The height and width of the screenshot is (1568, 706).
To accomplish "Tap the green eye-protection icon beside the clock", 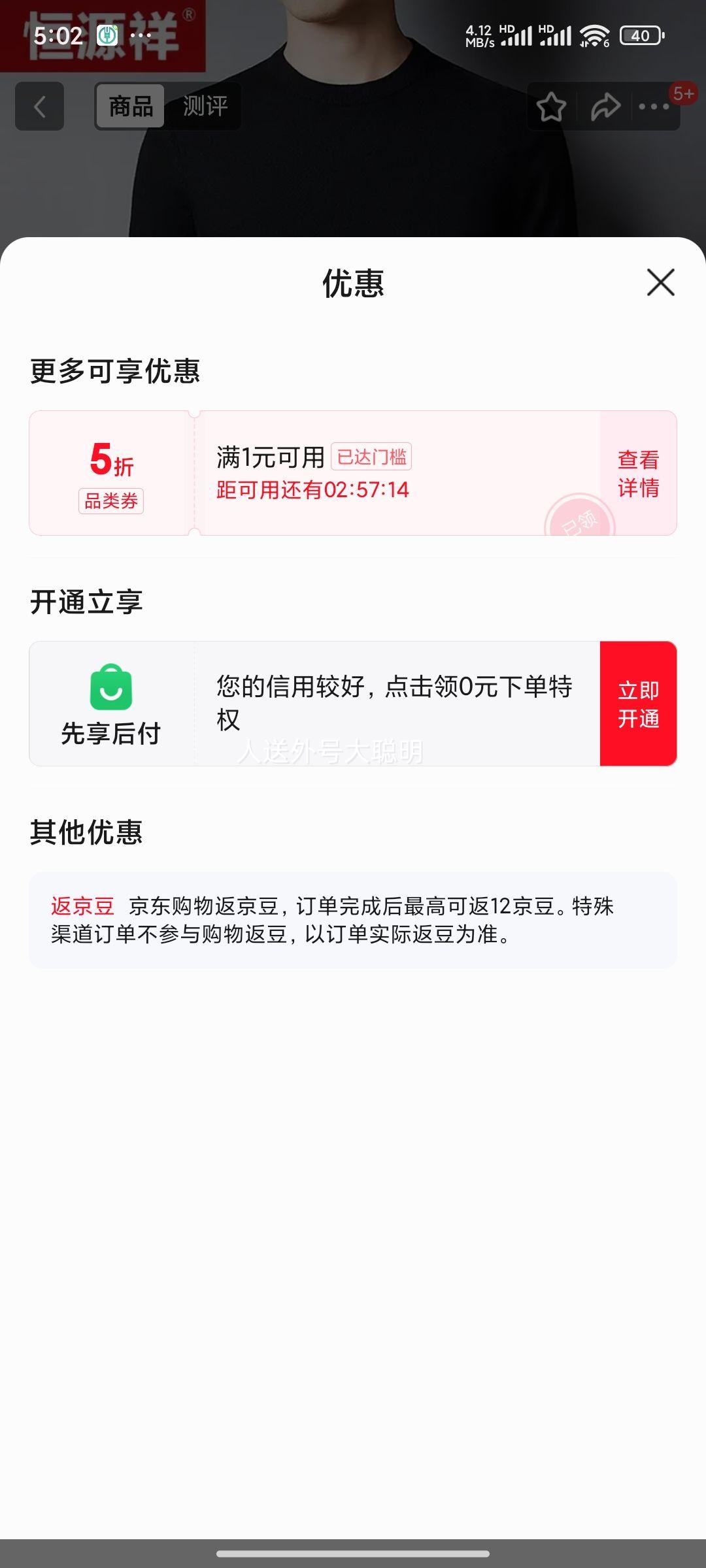I will pos(107,36).
